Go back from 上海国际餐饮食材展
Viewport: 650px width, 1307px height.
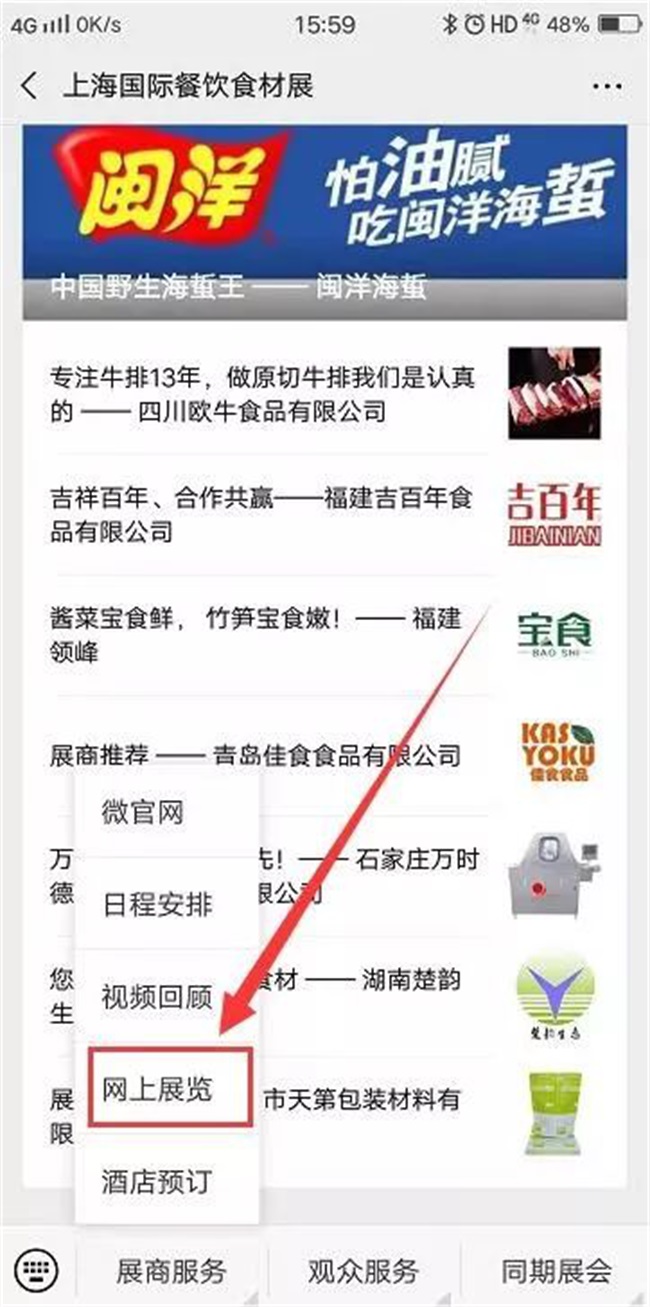tap(29, 85)
